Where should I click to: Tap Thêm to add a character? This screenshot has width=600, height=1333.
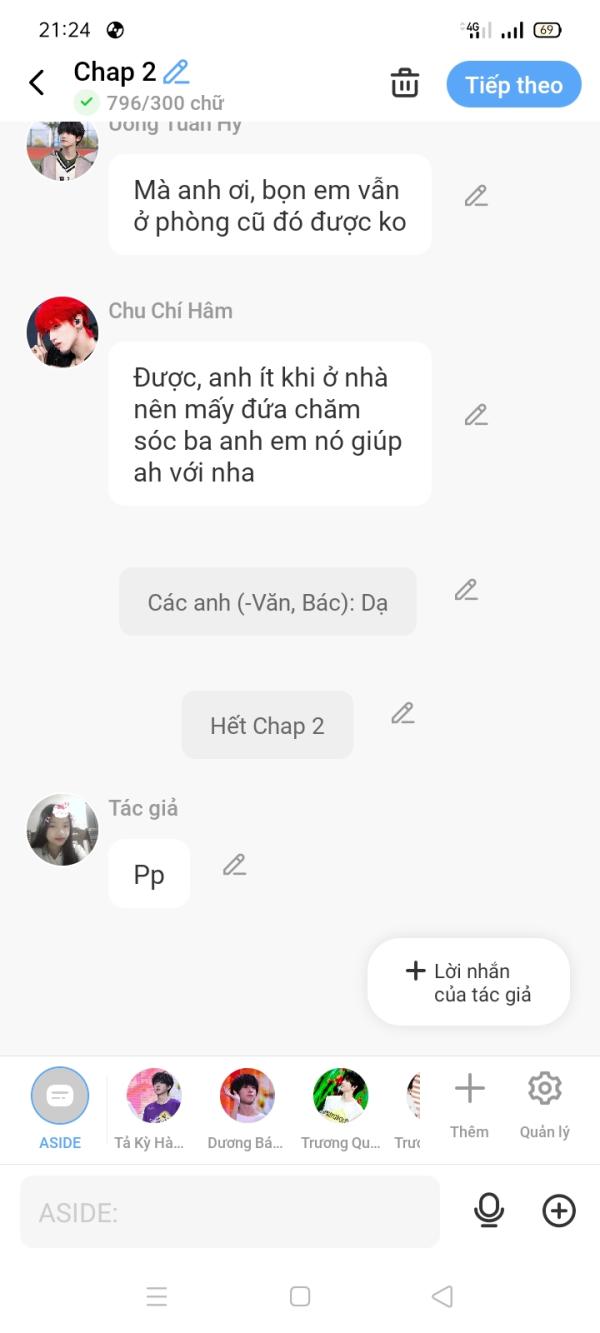coord(469,1105)
